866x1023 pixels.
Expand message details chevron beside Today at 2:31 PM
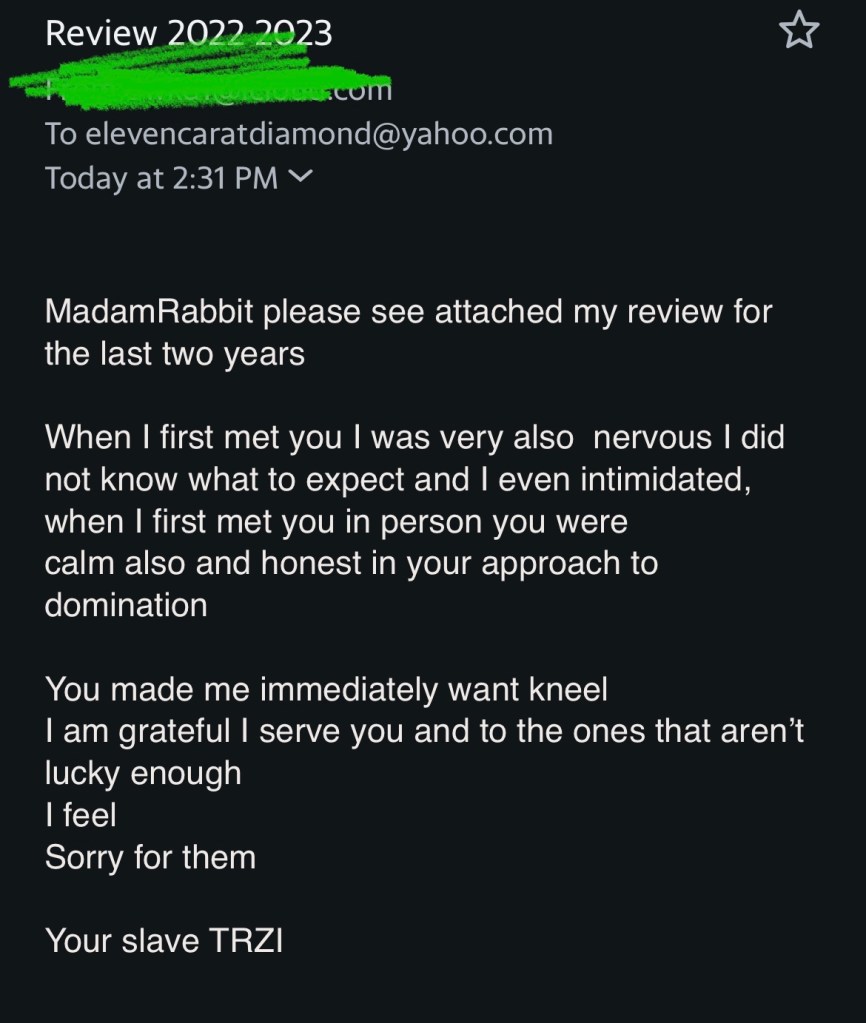[x=300, y=178]
